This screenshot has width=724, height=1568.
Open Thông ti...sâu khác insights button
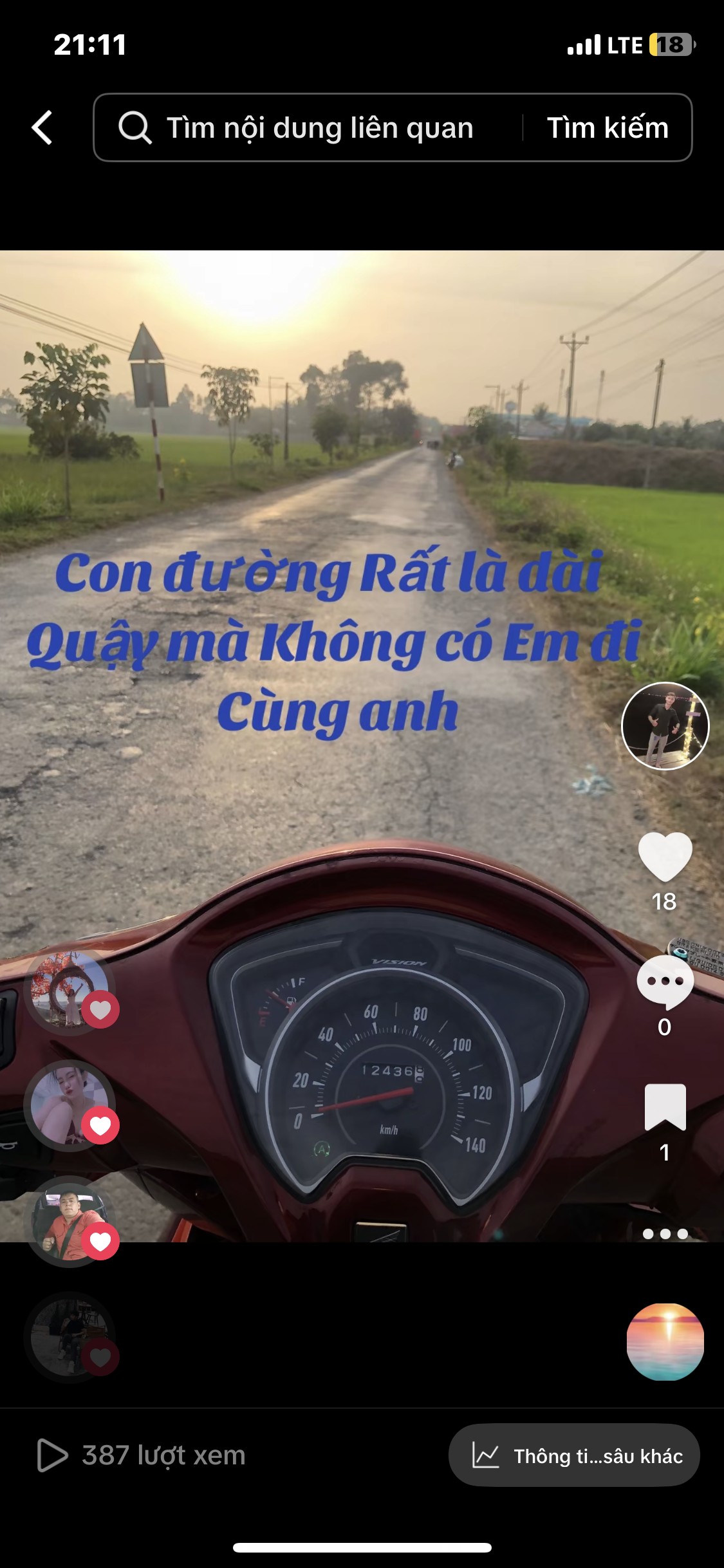tap(574, 1455)
